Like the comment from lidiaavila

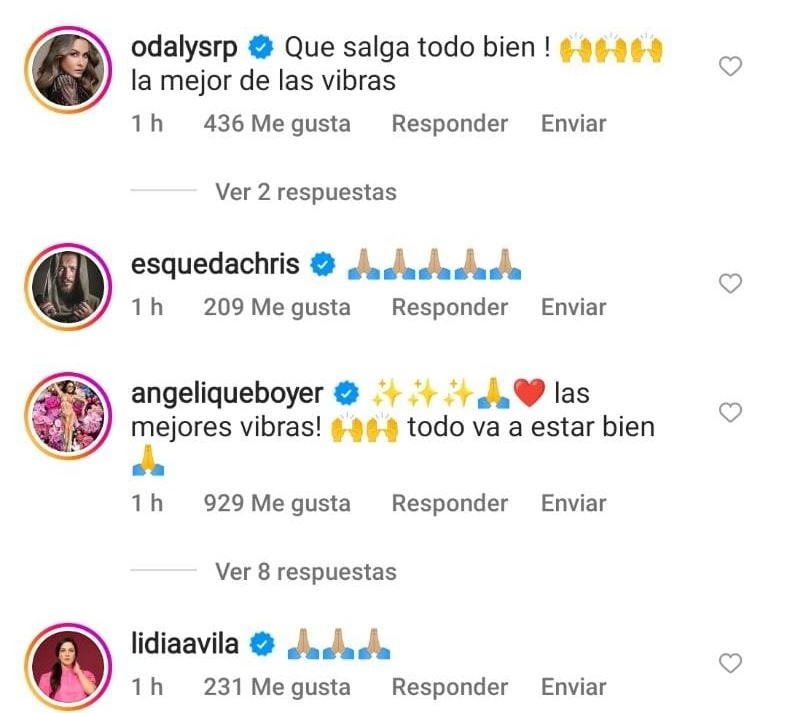click(731, 663)
